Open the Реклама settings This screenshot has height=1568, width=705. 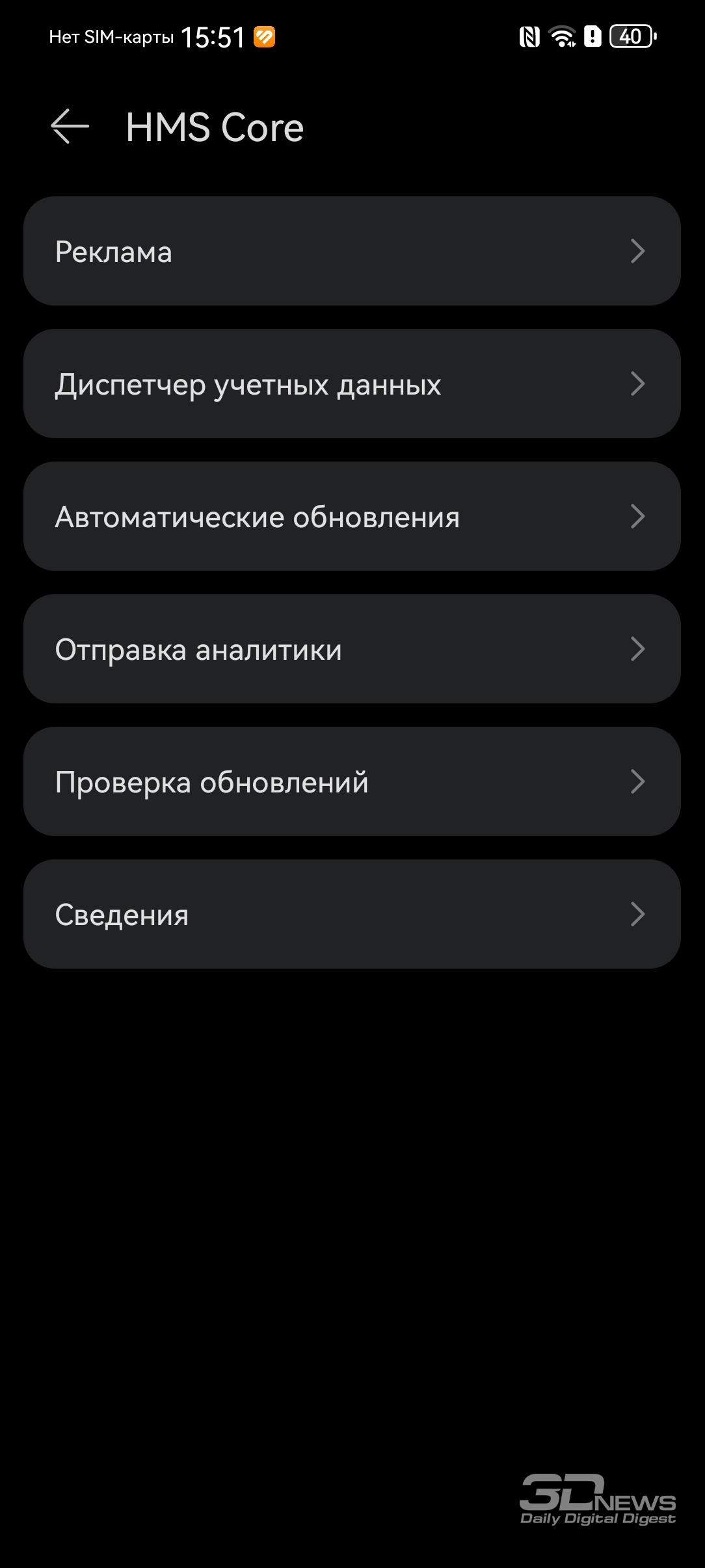[x=352, y=251]
